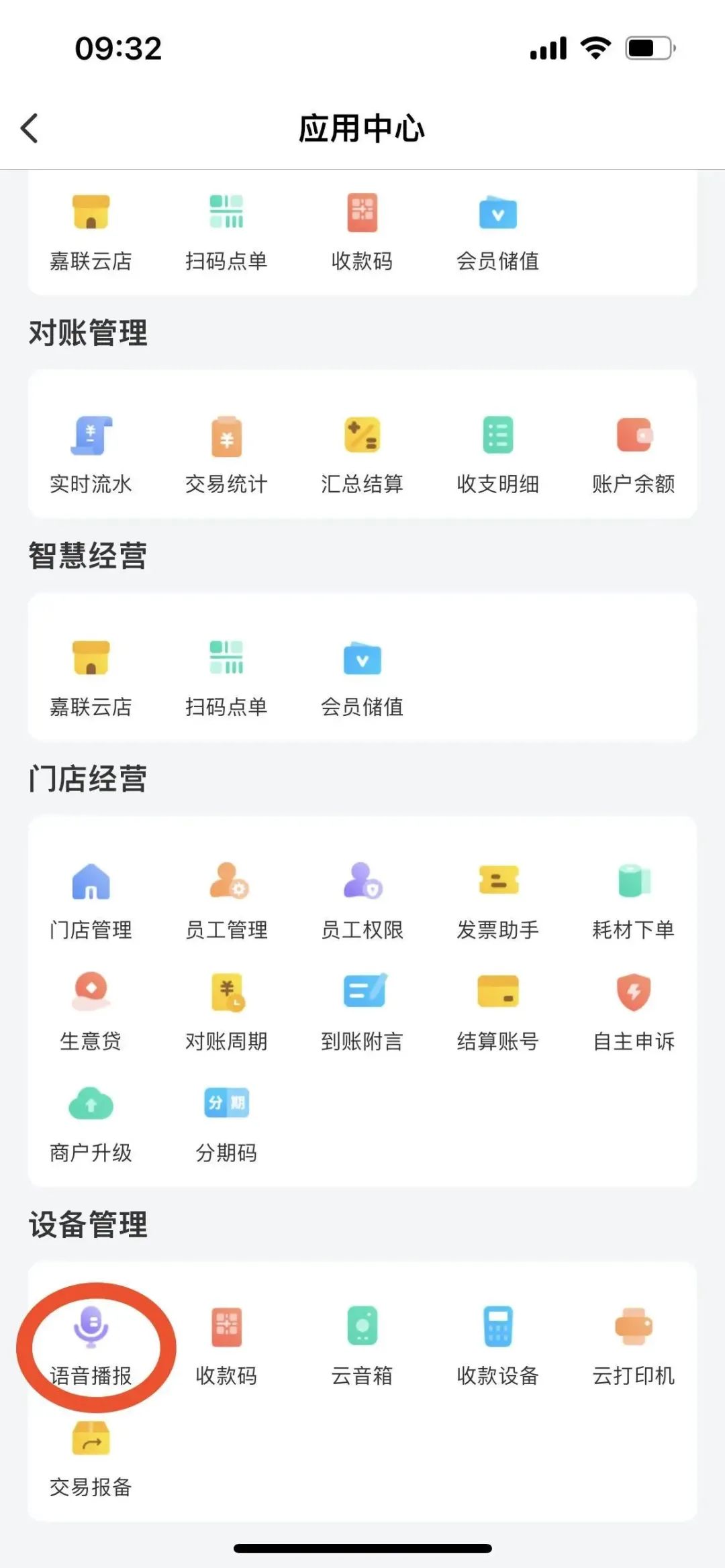Open 员工权限 settings
The width and height of the screenshot is (725, 1568).
click(x=362, y=900)
